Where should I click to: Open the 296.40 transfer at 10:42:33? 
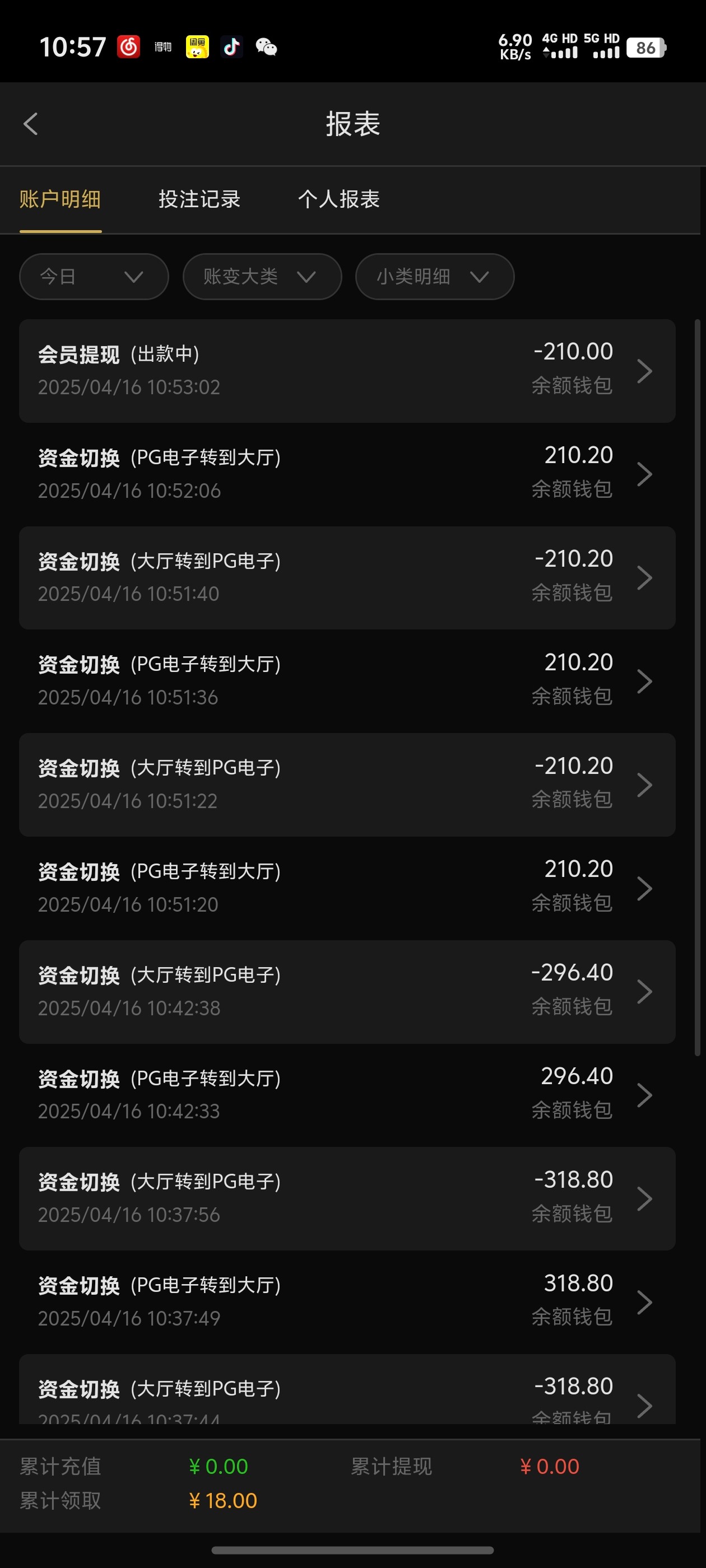347,1095
